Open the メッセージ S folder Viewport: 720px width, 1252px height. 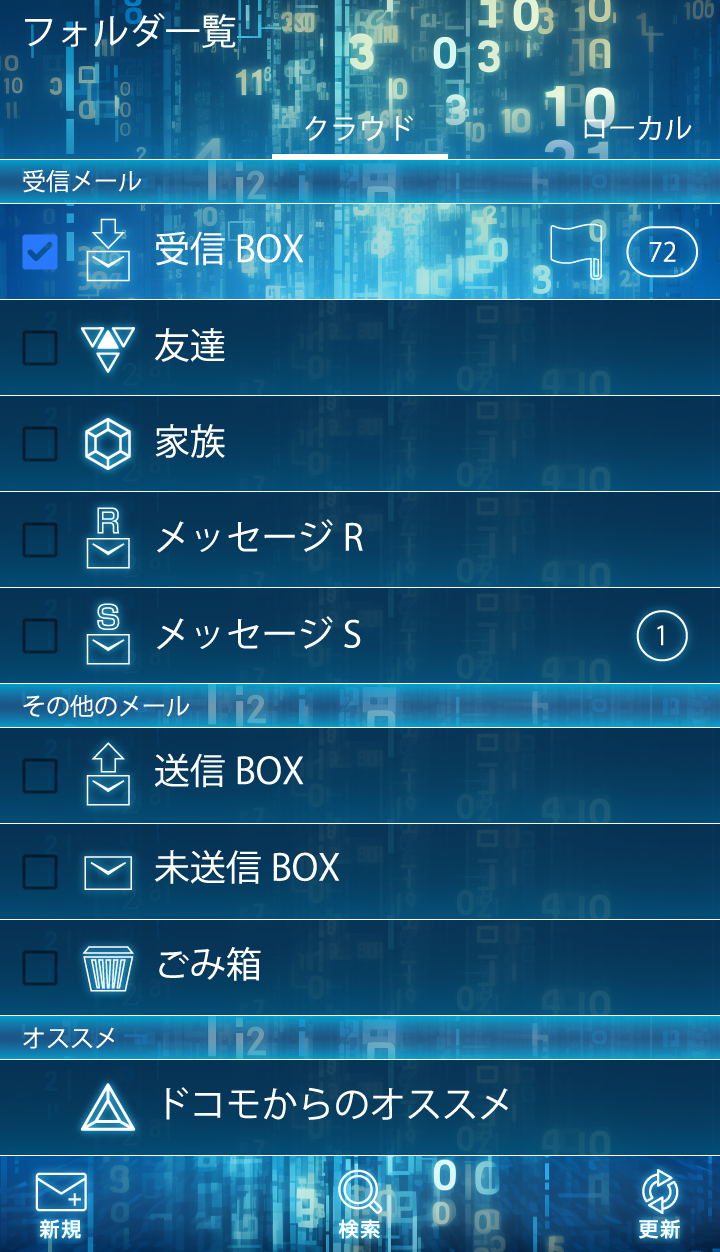(x=260, y=634)
